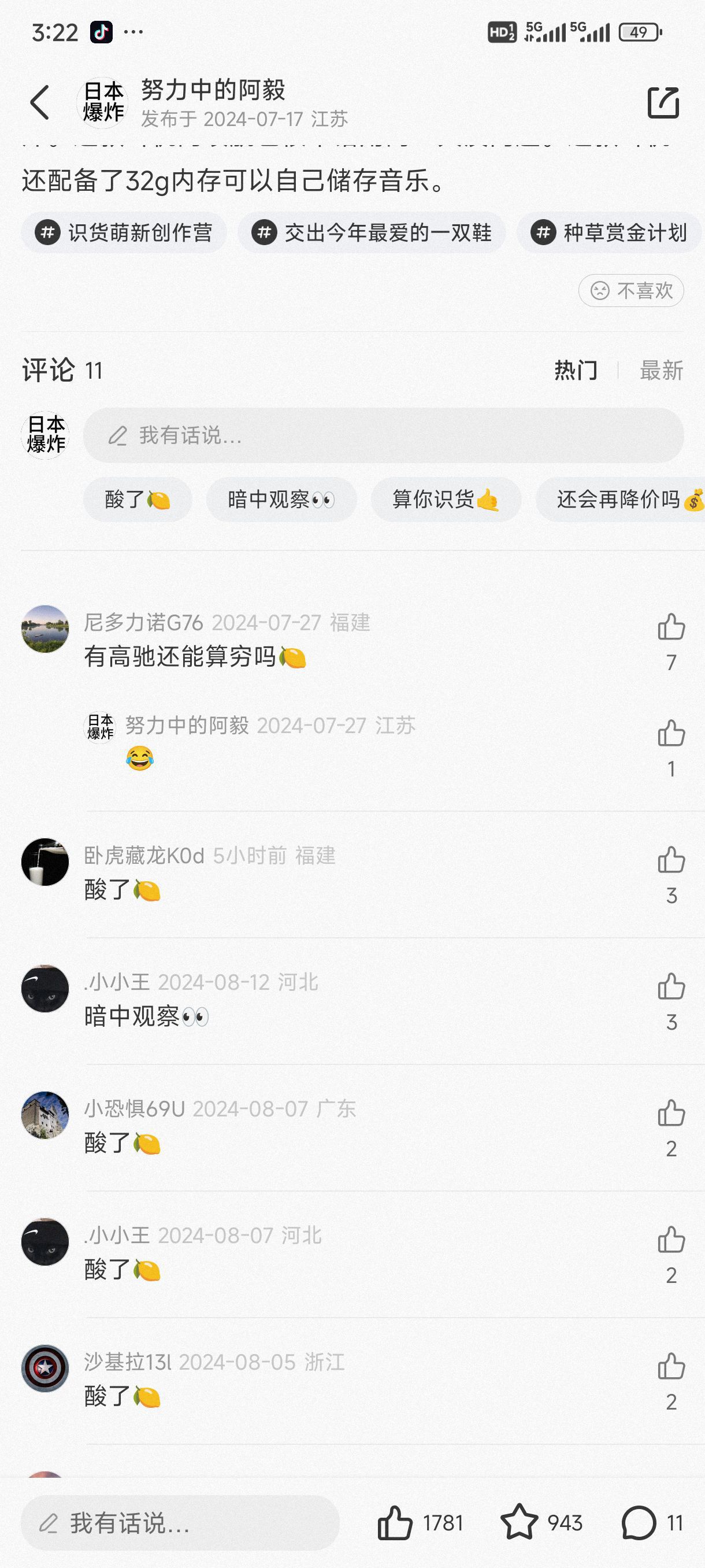Open the author profile 努力中的阿毅 in the header
705x1568 pixels.
[x=213, y=90]
